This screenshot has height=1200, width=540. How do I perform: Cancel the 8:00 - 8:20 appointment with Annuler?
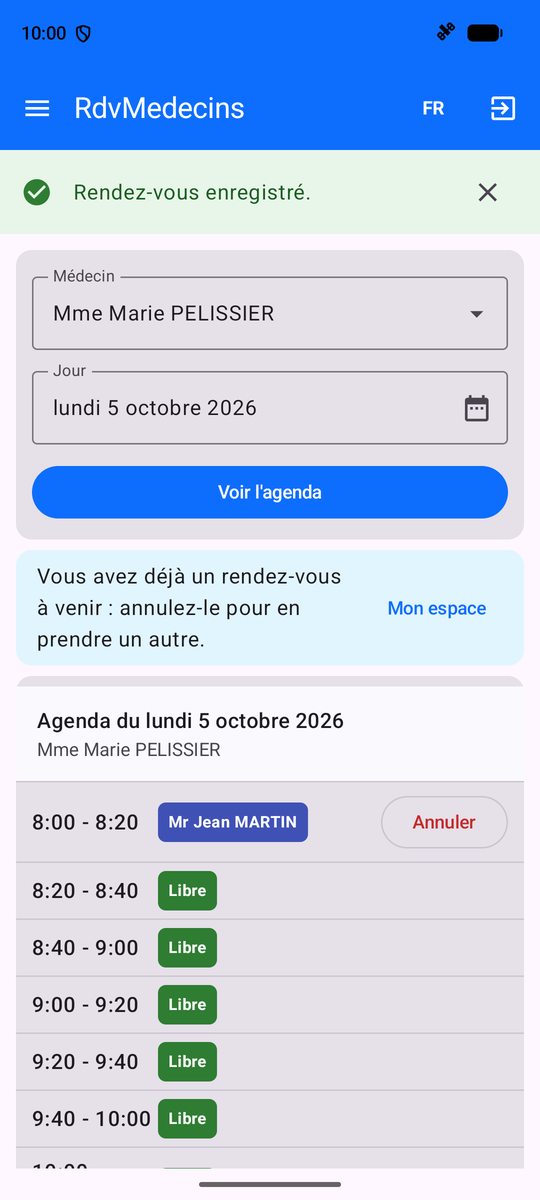[444, 822]
